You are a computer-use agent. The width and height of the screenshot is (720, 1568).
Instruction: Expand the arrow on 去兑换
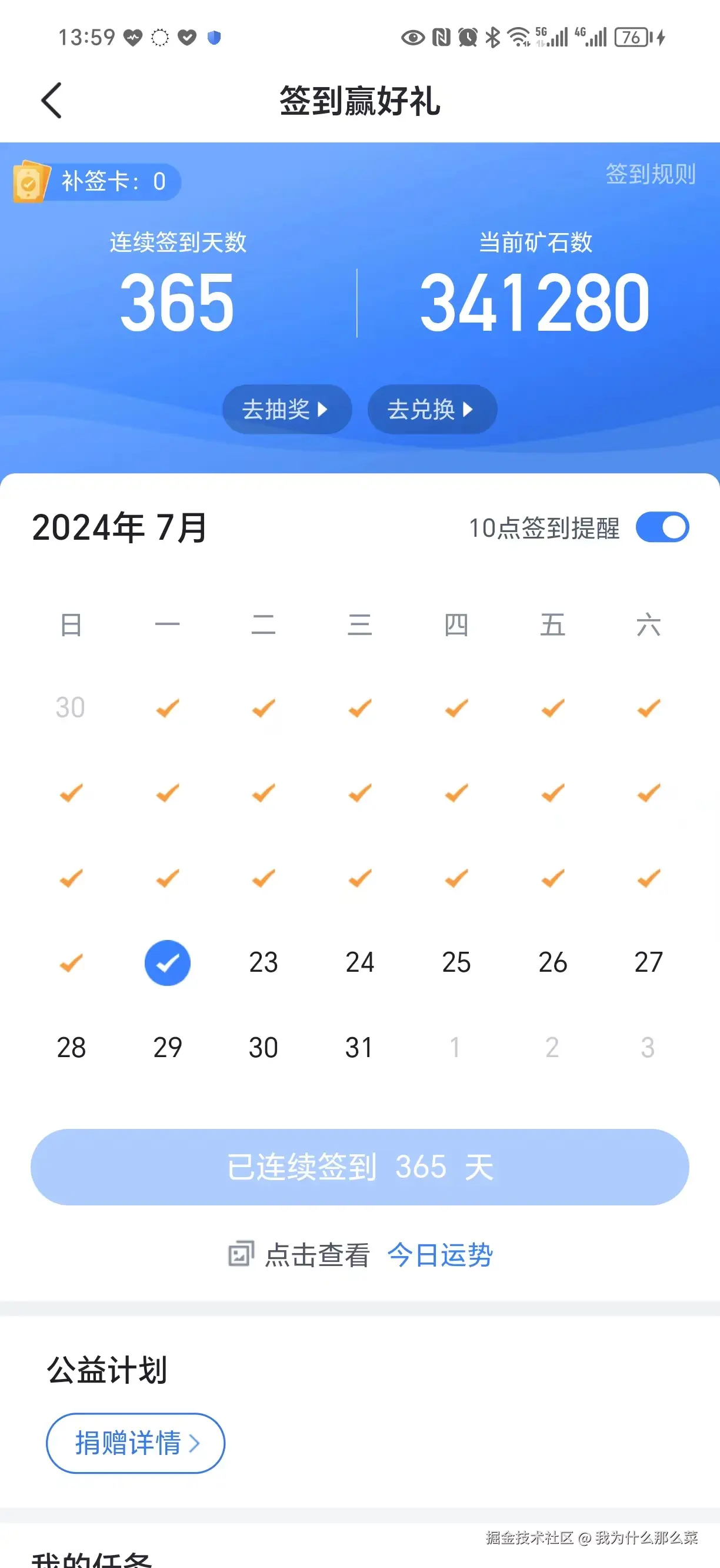click(x=468, y=409)
